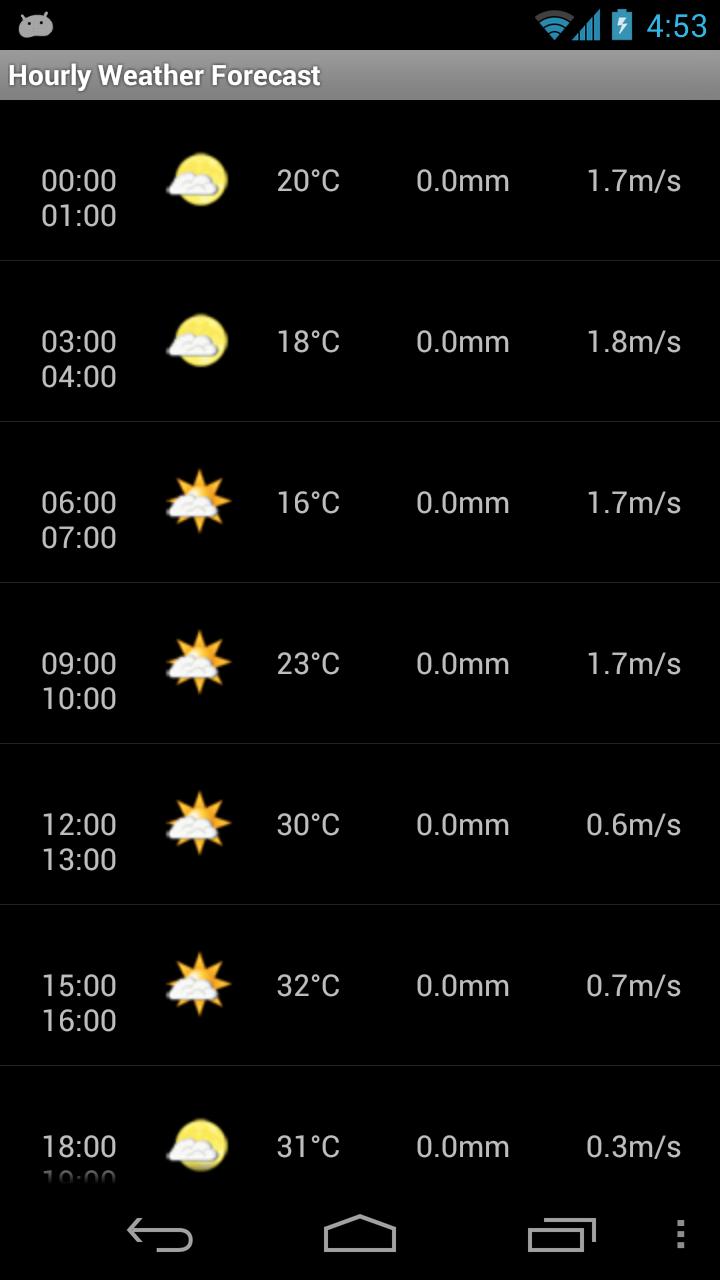Go back using the navigation bar arrow

coord(160,1235)
